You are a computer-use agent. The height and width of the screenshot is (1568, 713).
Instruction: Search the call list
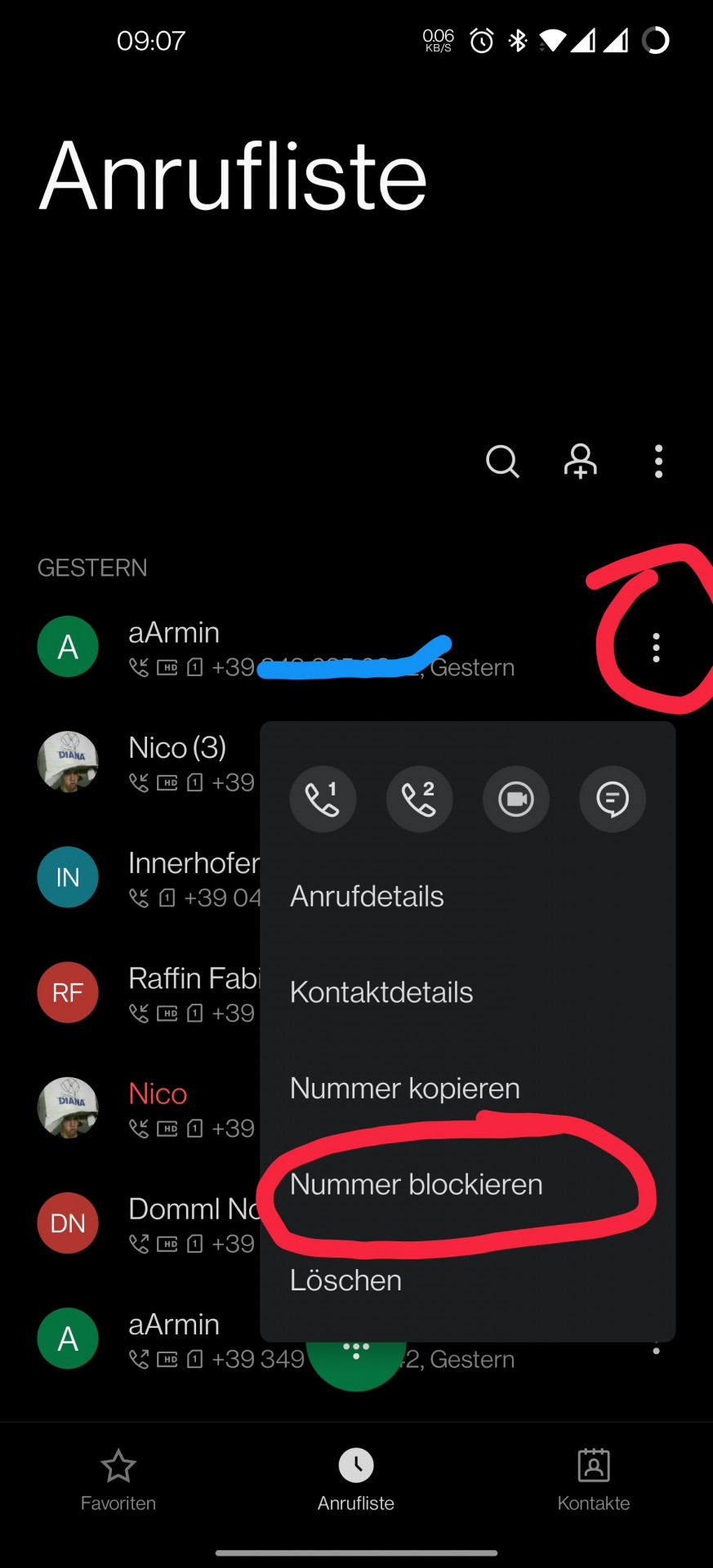click(x=502, y=461)
